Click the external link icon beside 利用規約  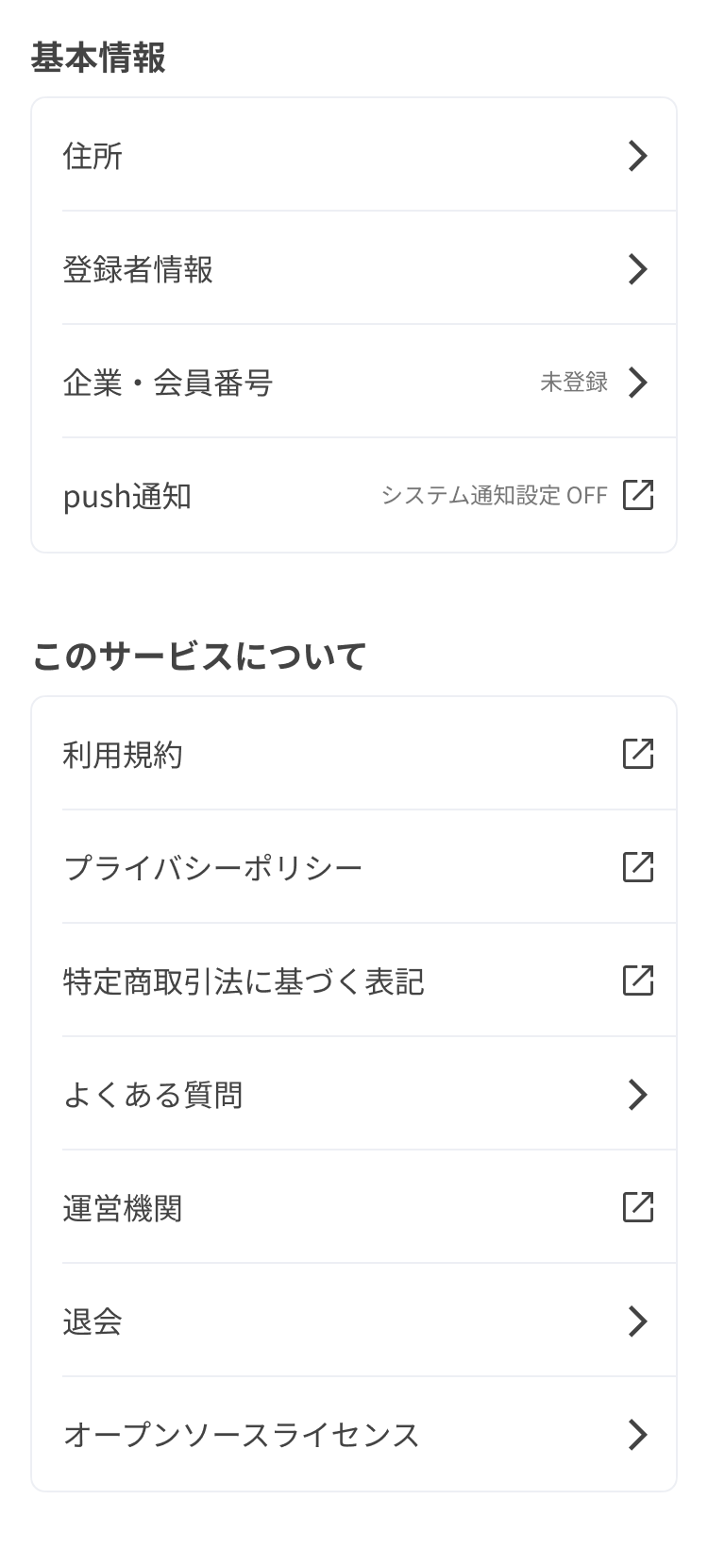[x=640, y=754]
